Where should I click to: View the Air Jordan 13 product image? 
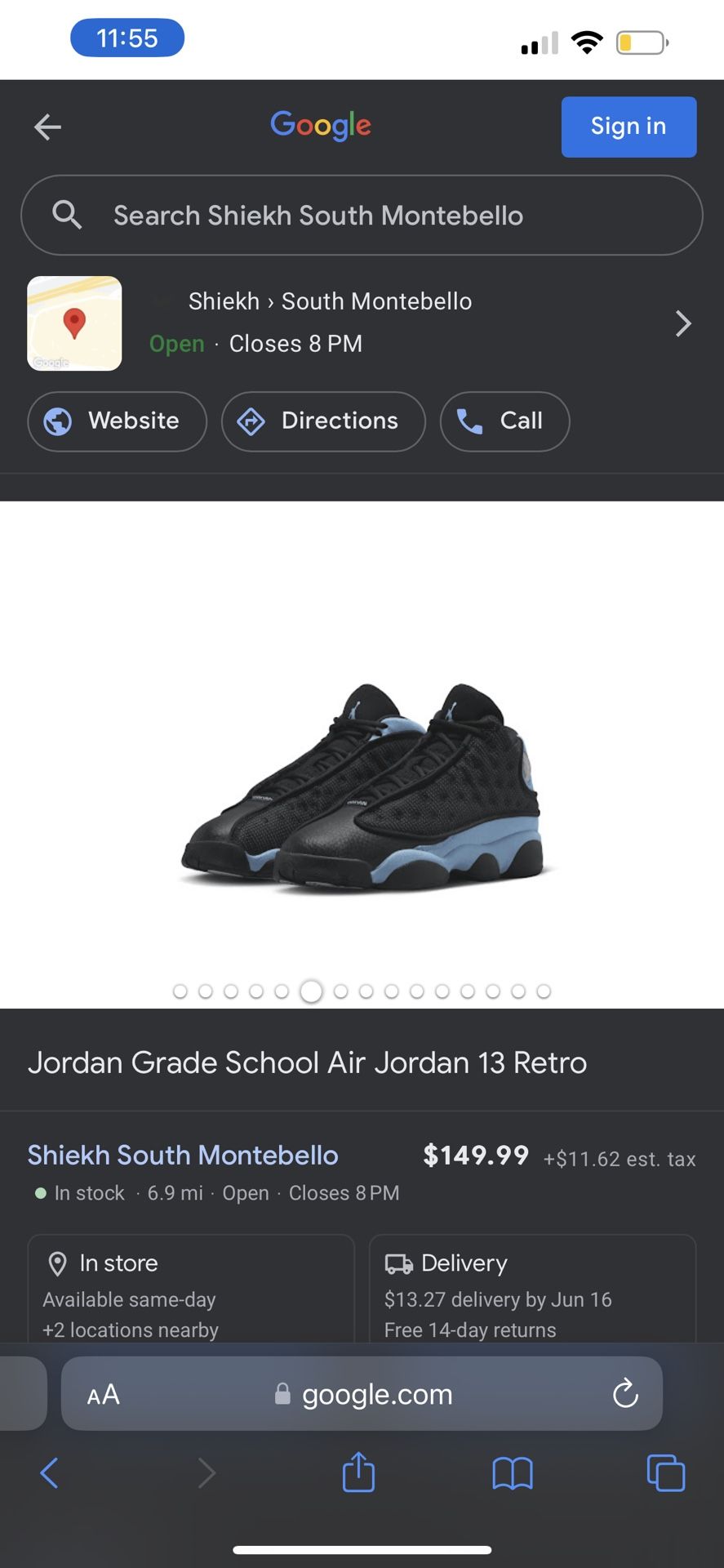click(362, 784)
